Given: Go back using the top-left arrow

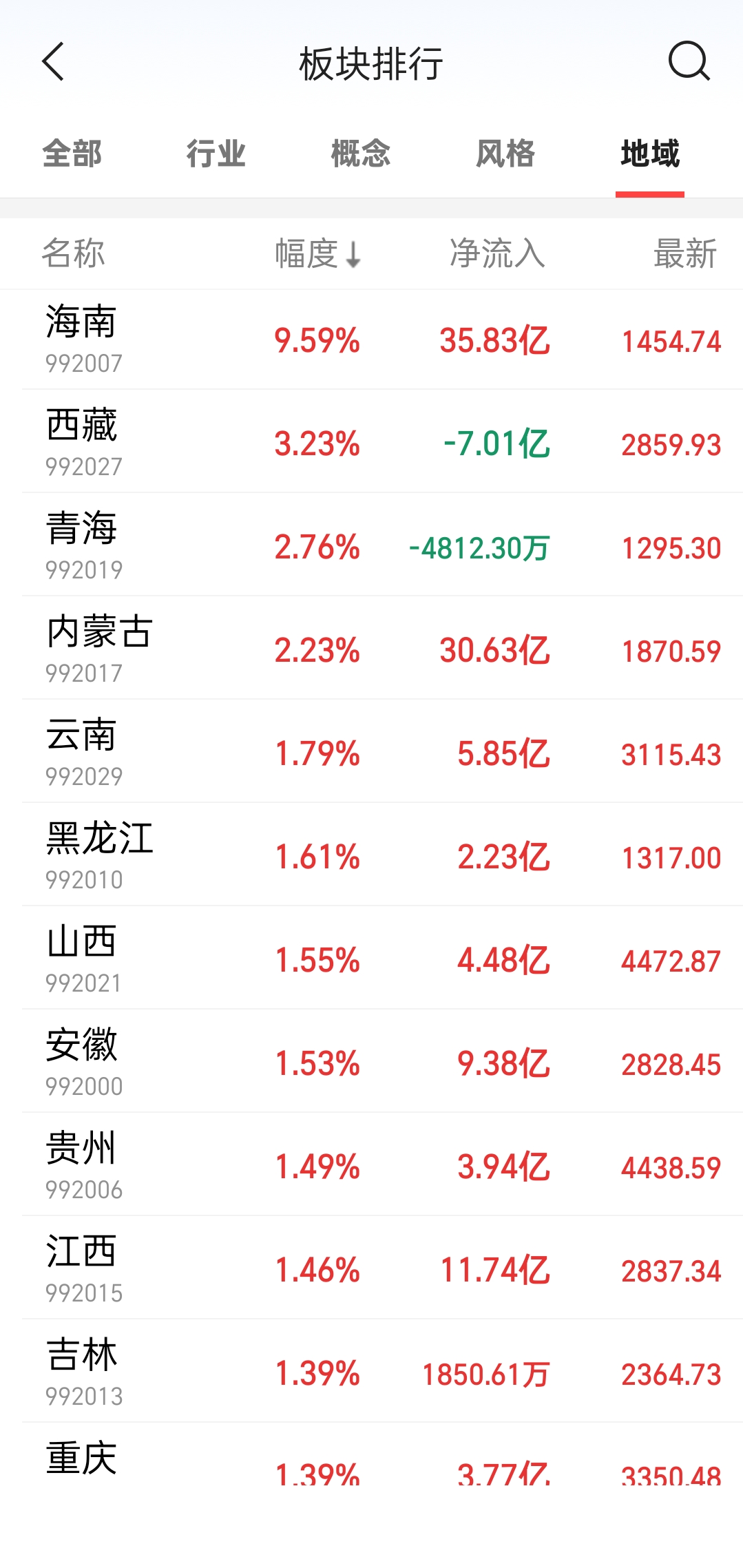Looking at the screenshot, I should [53, 61].
